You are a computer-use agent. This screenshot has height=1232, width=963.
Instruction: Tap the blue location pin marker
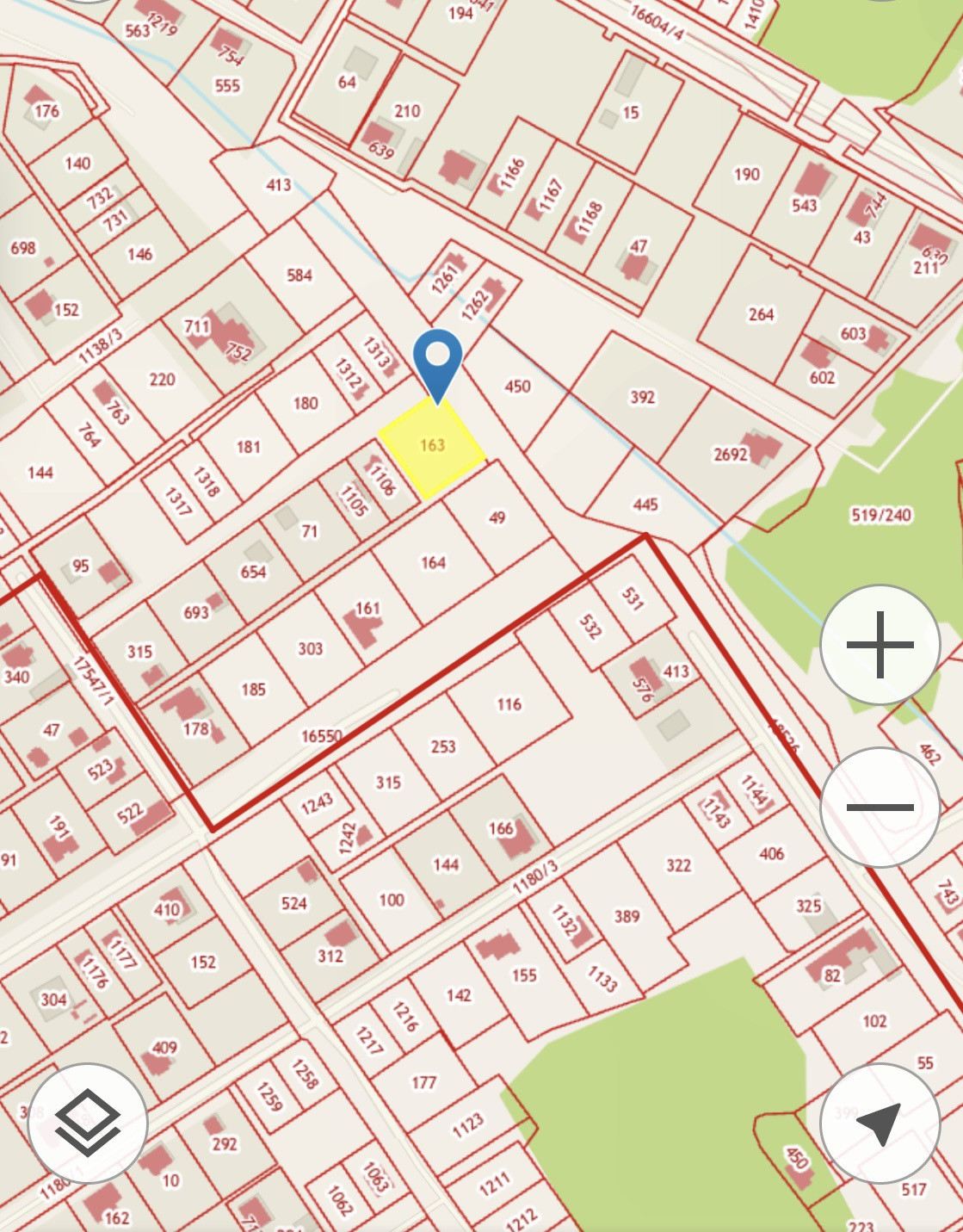(x=437, y=363)
